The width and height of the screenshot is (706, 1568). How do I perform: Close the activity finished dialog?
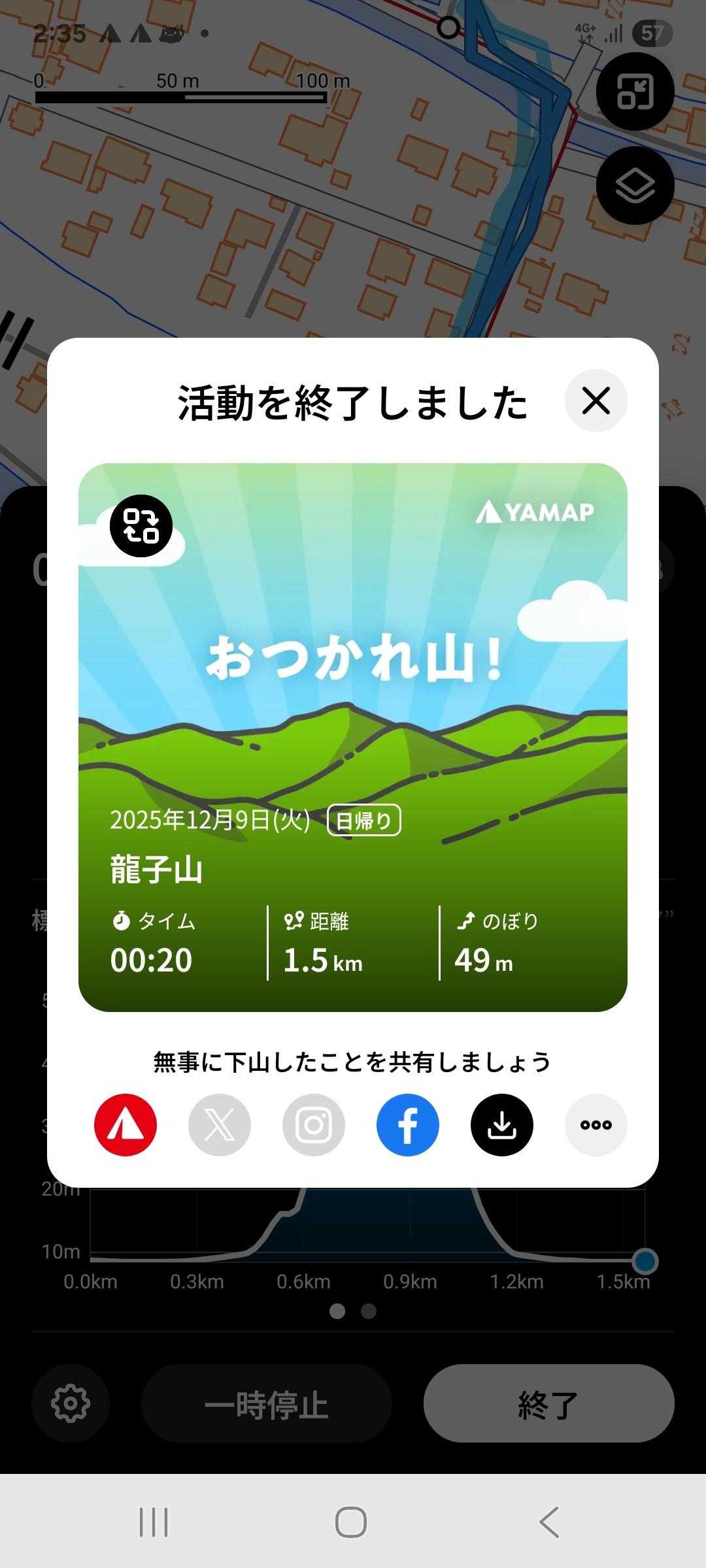pos(596,400)
